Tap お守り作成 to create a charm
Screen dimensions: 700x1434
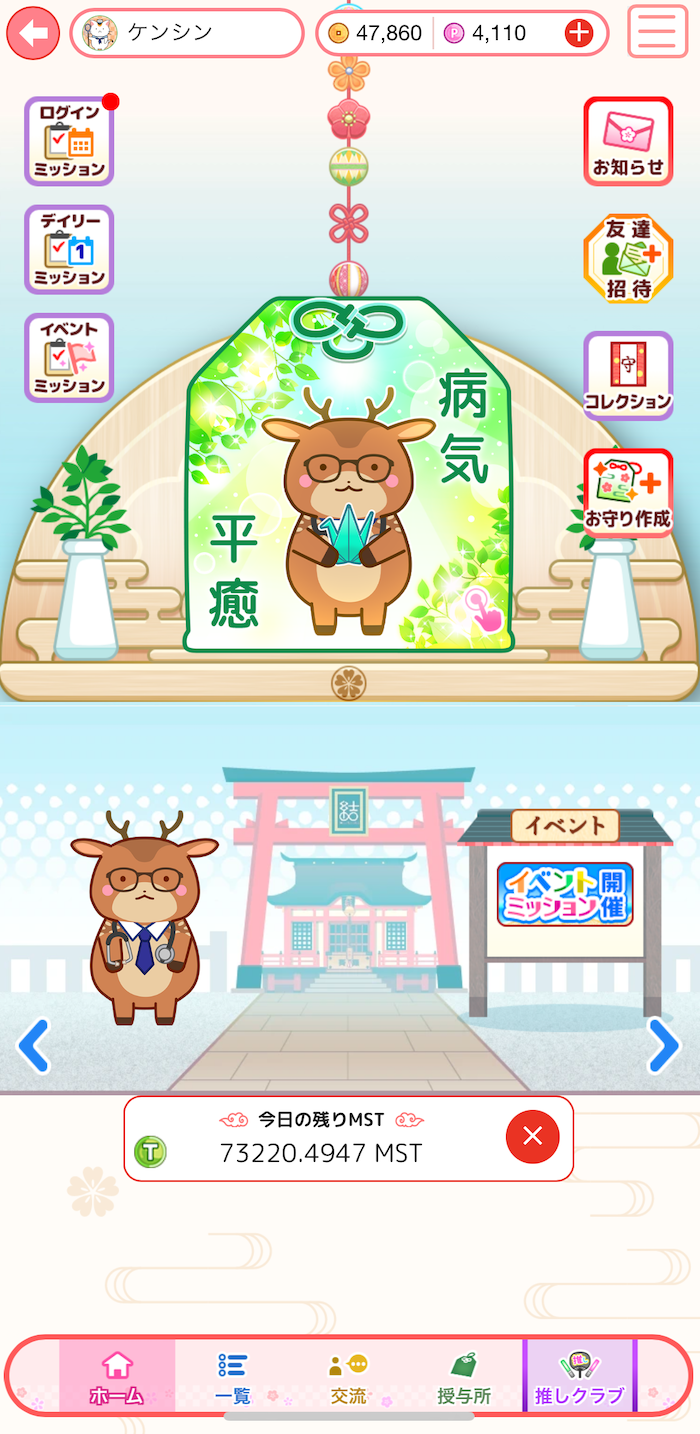[628, 493]
